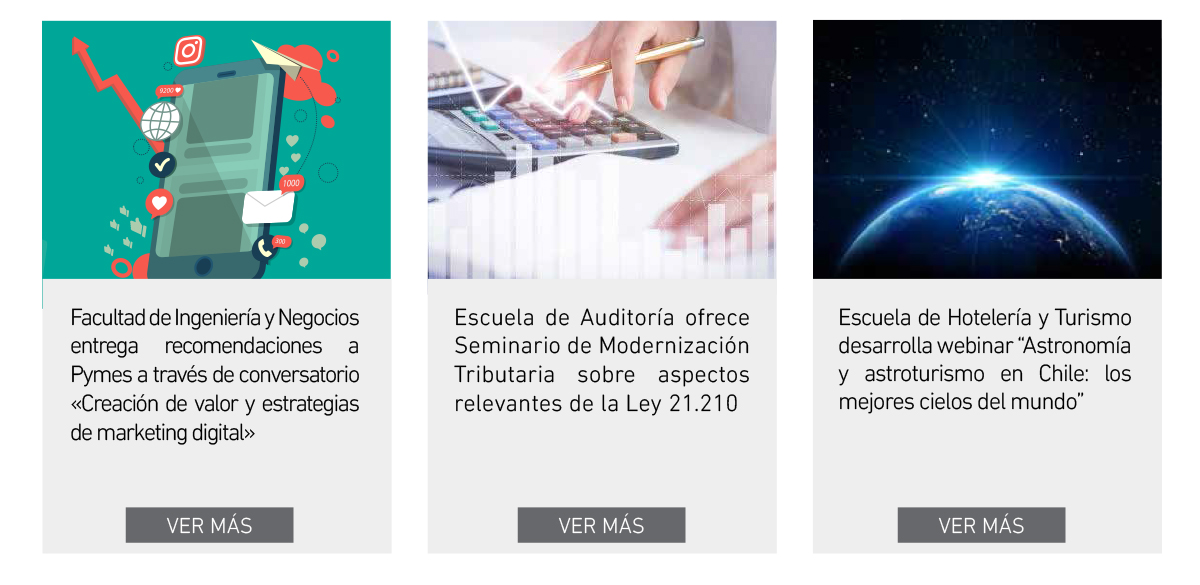This screenshot has width=1200, height=585.
Task: Open the Facultad de Ingeniería y Negocios card image
Action: (216, 150)
